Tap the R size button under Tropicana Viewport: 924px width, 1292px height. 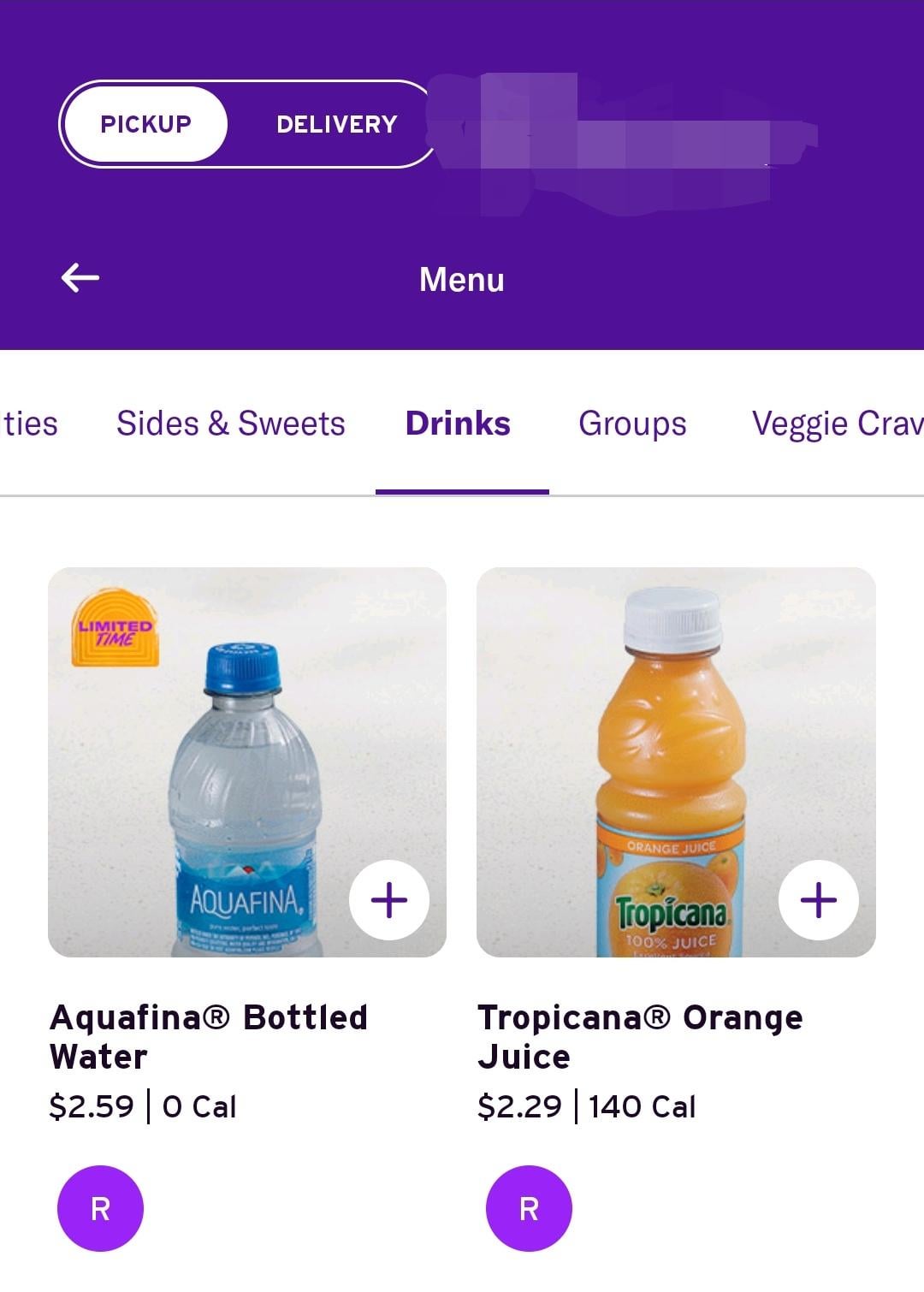pyautogui.click(x=529, y=1208)
